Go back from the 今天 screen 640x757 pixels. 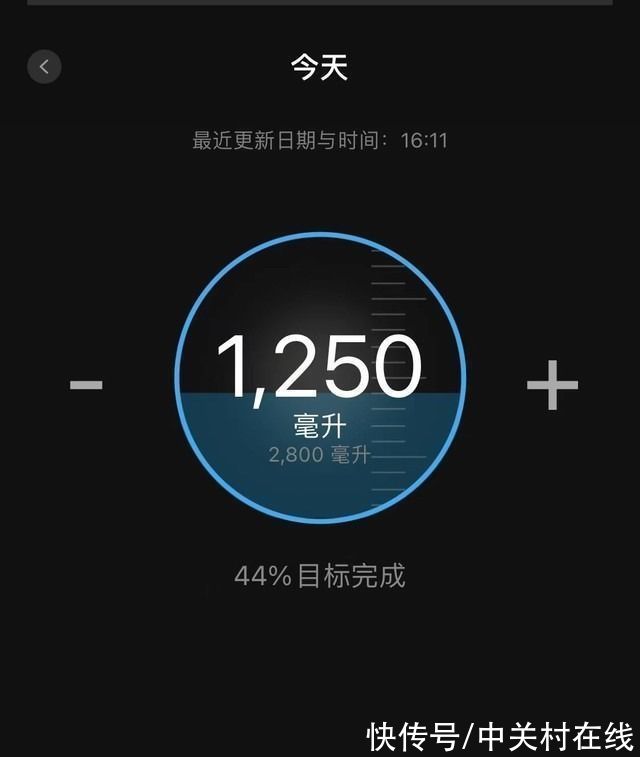44,67
